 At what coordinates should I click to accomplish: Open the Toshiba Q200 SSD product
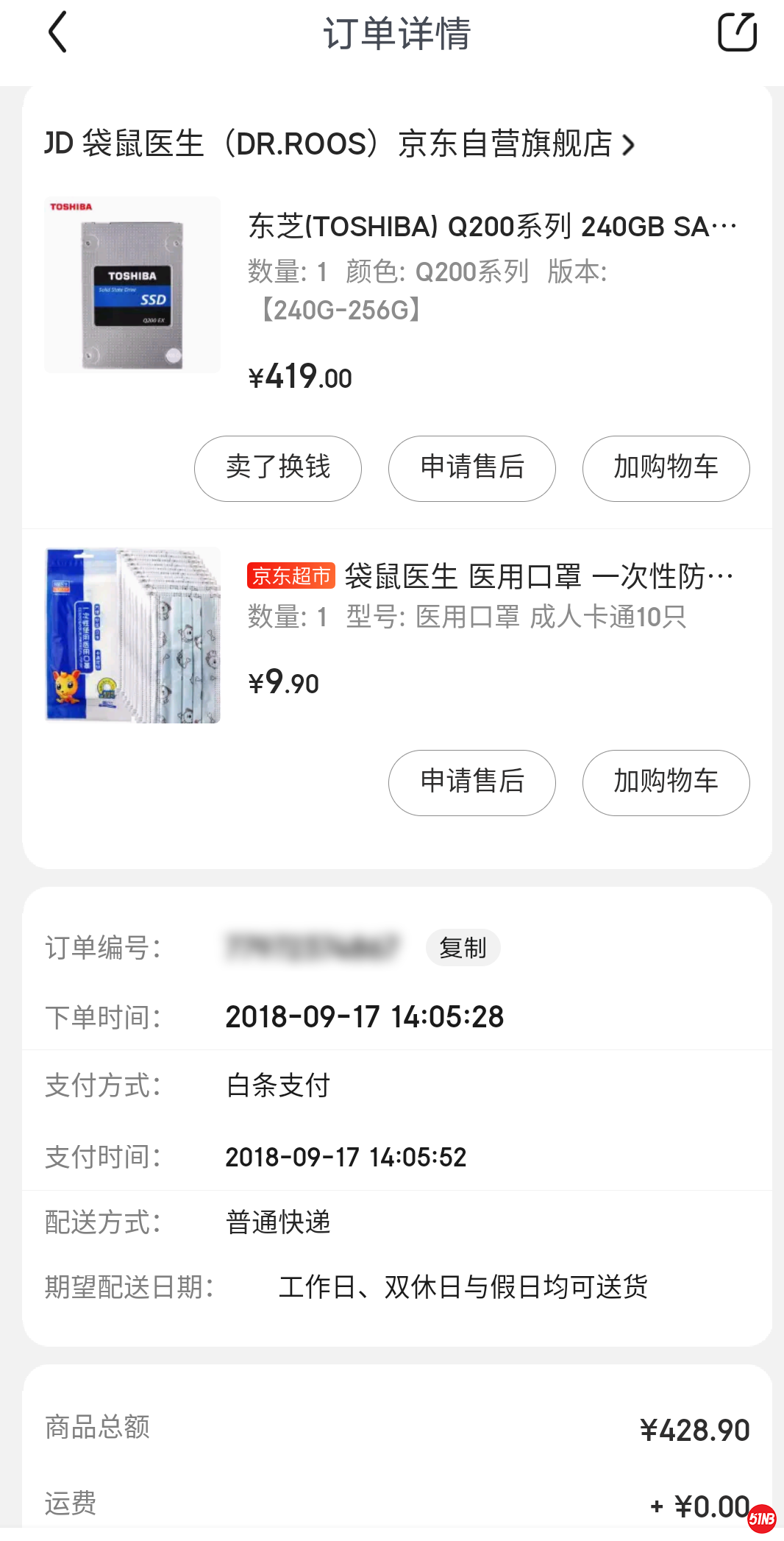(x=491, y=227)
